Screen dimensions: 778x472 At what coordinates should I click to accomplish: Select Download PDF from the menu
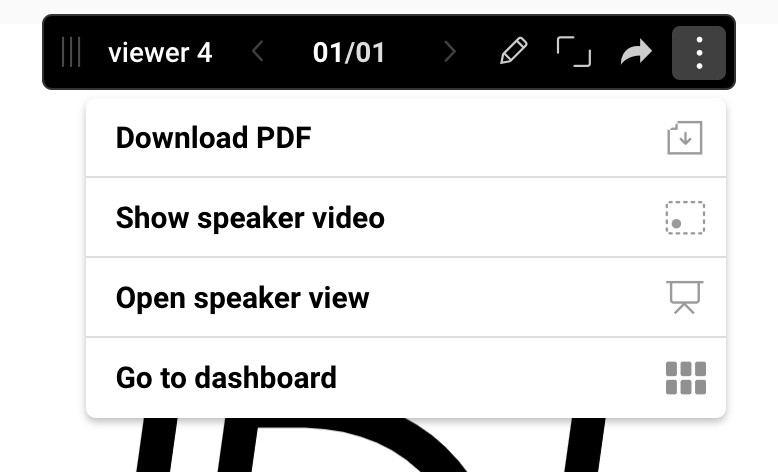[405, 138]
